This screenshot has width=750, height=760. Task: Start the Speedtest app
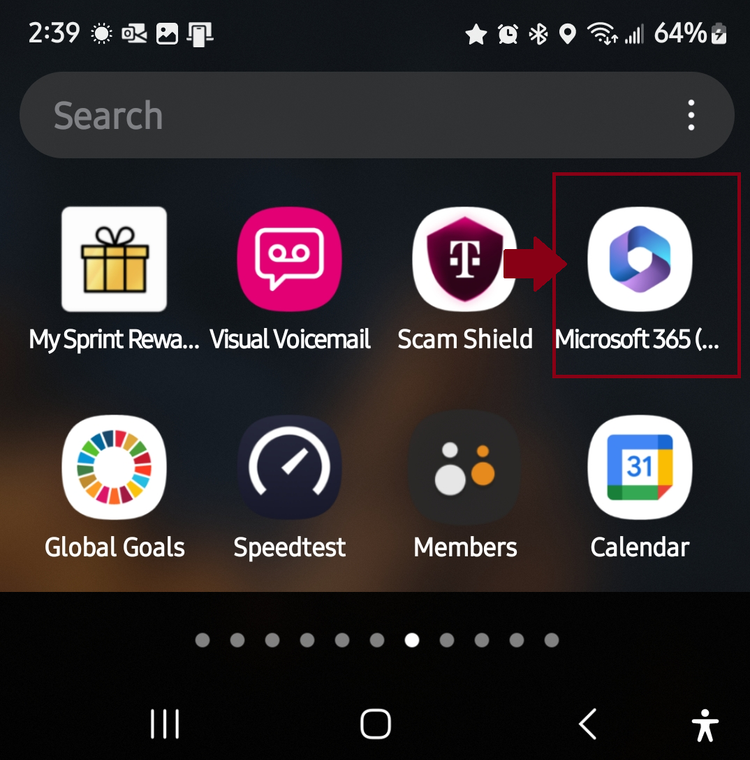290,467
